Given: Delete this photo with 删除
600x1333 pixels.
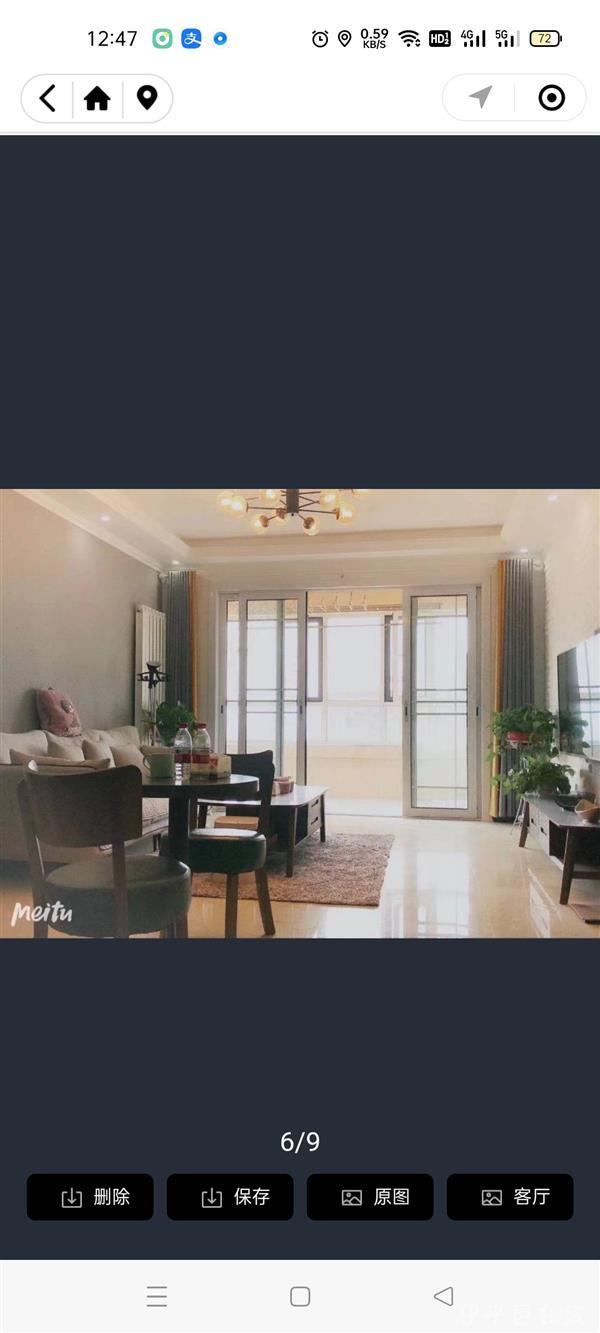Looking at the screenshot, I should tap(90, 1197).
